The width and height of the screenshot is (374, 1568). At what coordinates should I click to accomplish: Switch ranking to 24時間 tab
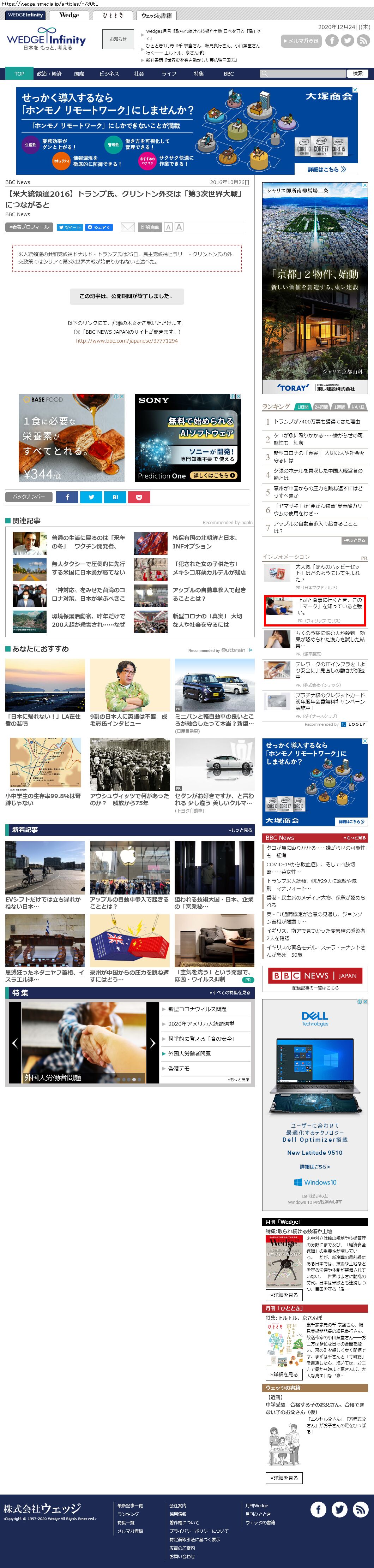[x=321, y=406]
